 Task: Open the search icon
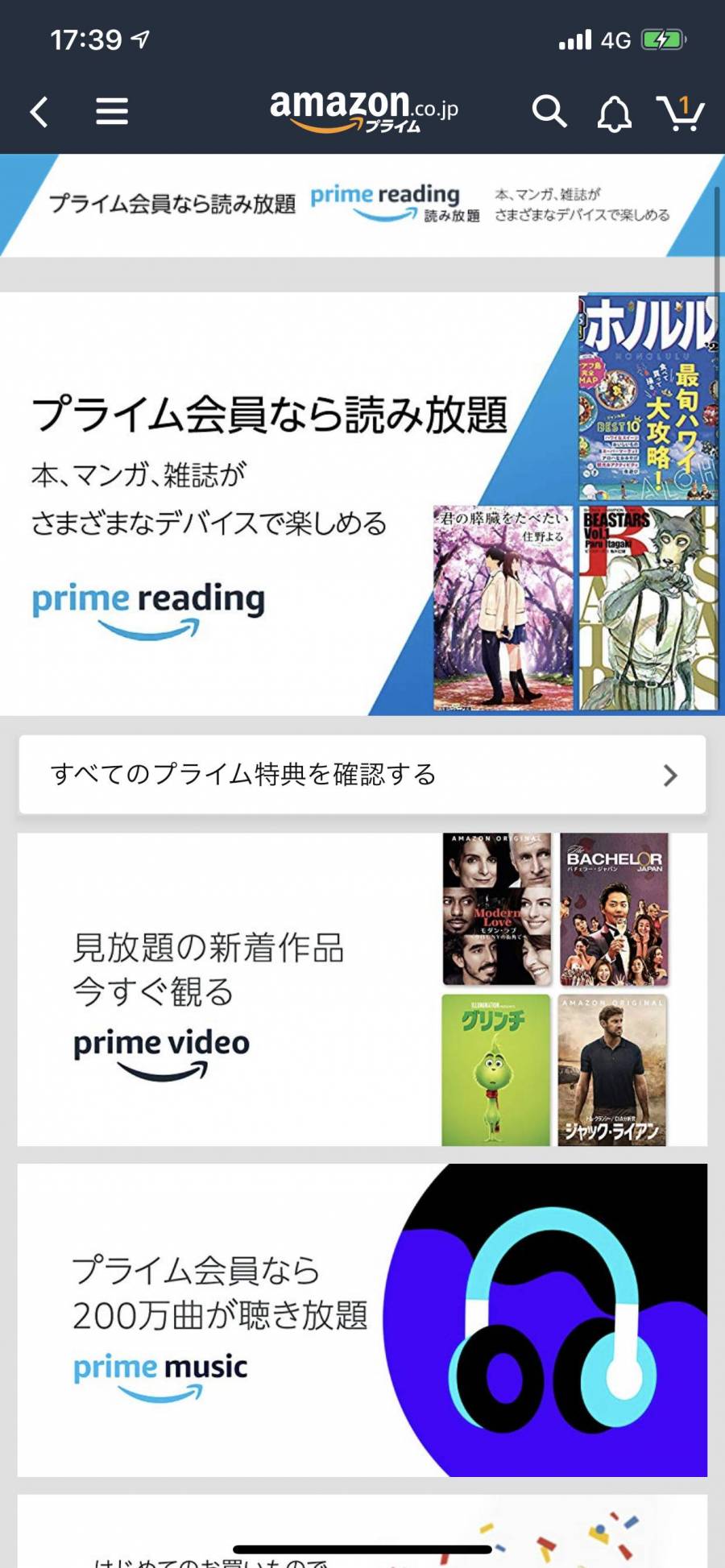pos(549,112)
